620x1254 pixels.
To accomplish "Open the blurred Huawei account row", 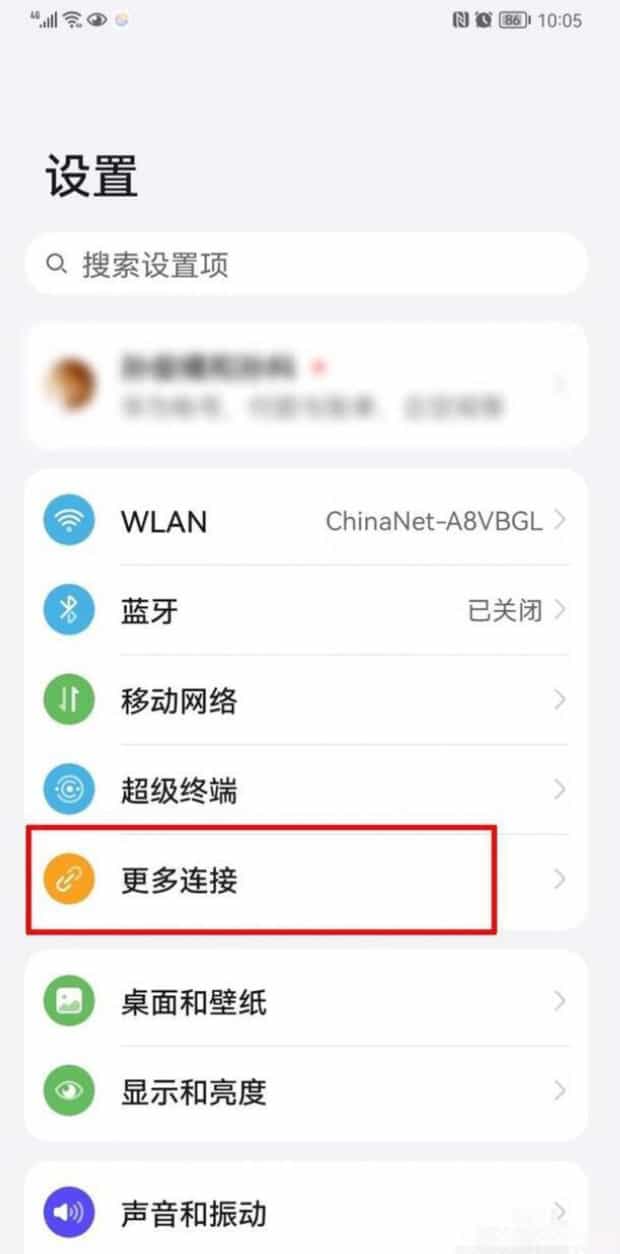I will pos(306,386).
